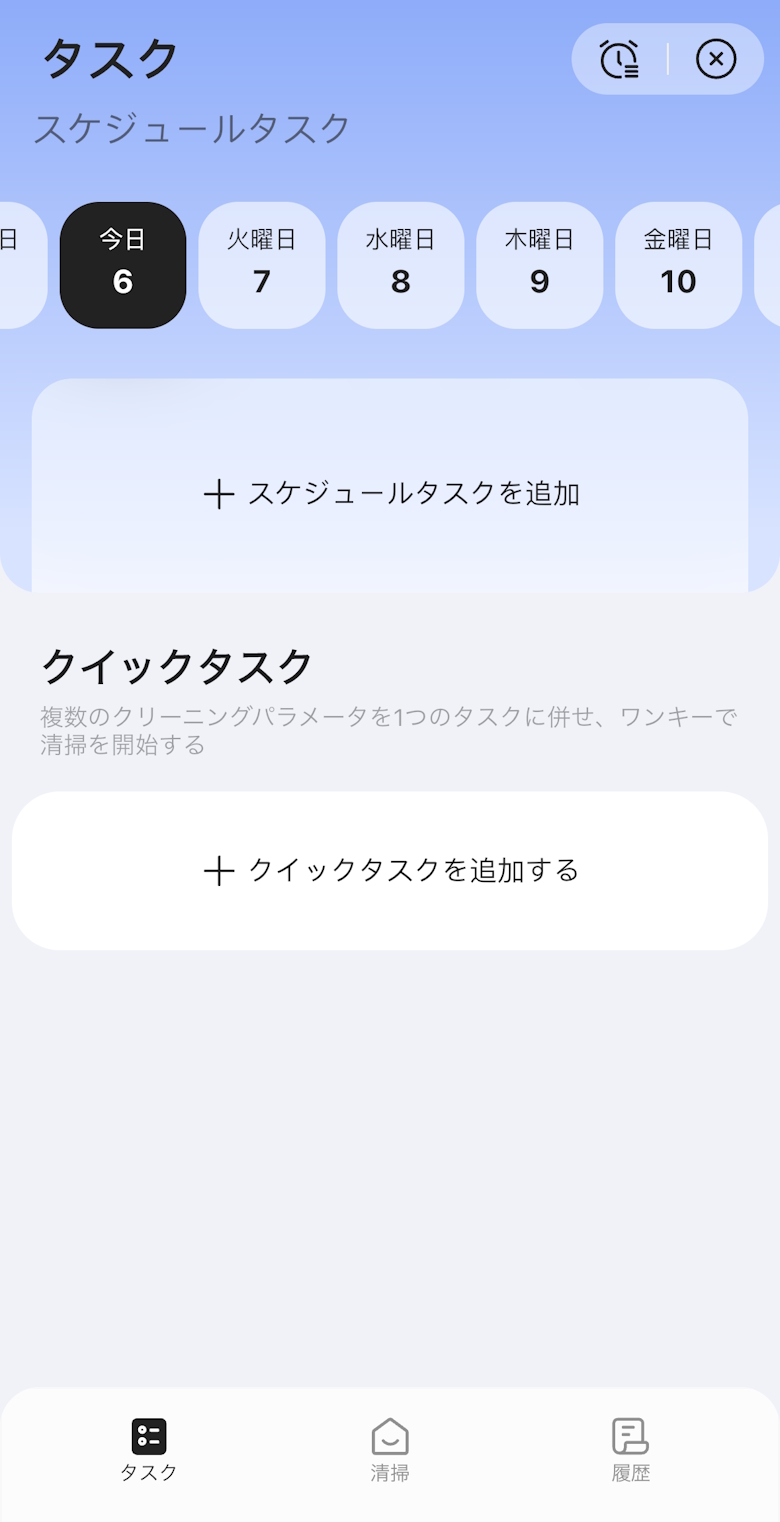Select 火曜日 7 in date strip

262,265
